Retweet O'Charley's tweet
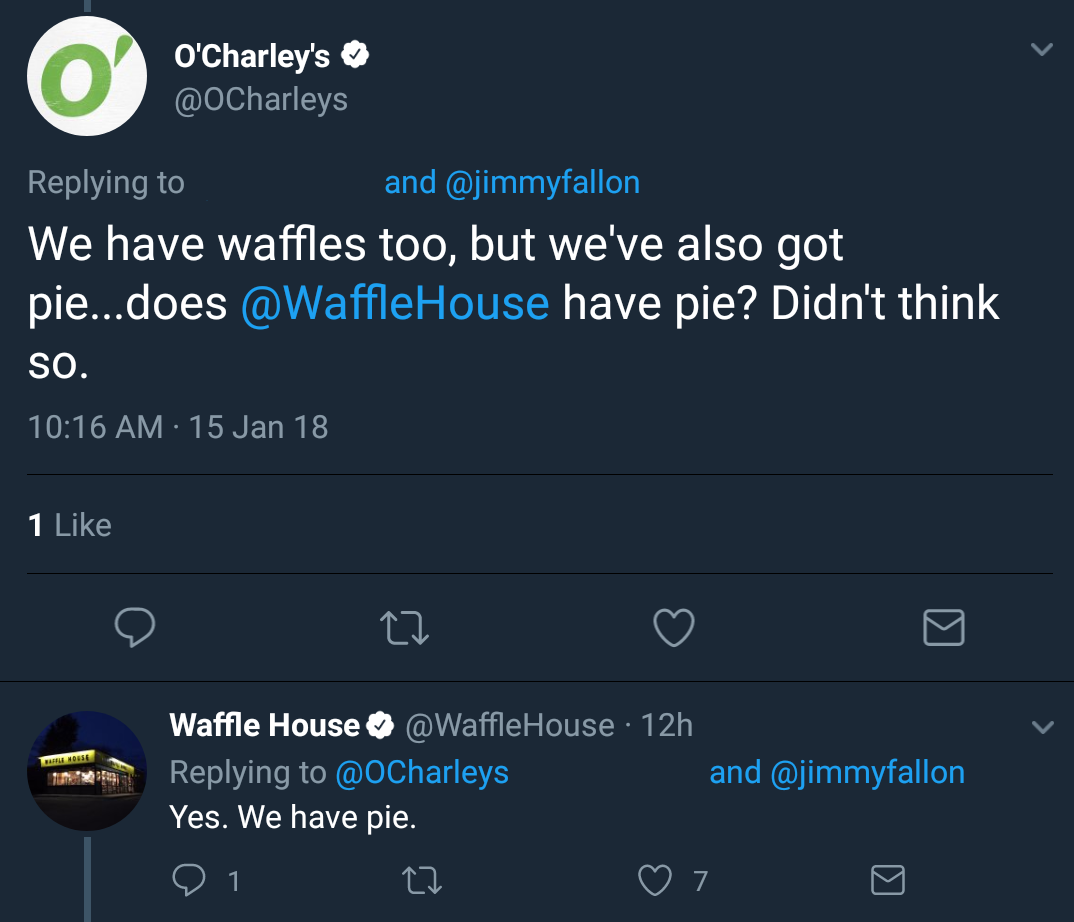The image size is (1074, 922). [x=404, y=627]
